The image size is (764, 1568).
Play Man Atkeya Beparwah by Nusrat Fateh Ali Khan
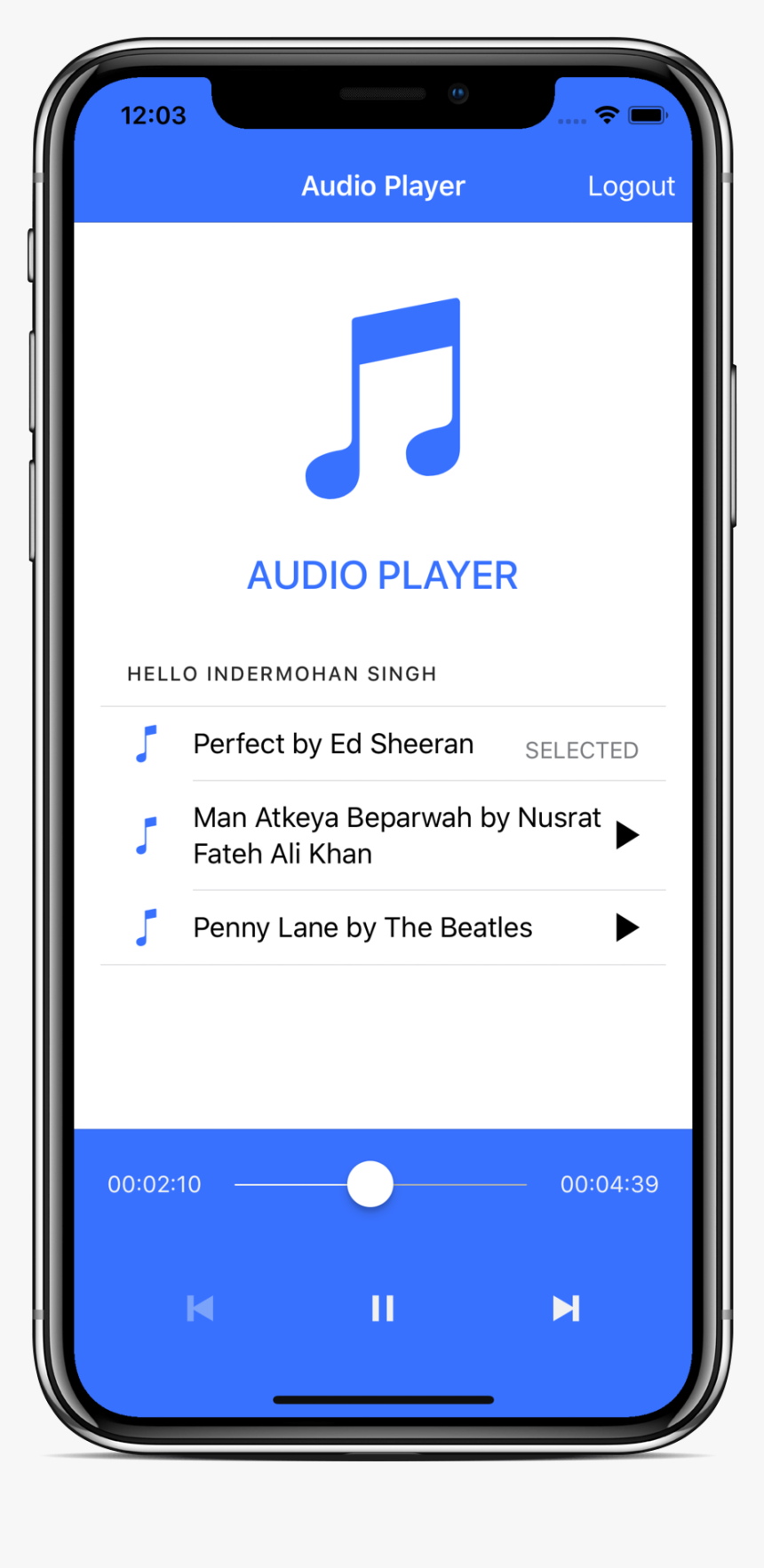click(x=627, y=835)
